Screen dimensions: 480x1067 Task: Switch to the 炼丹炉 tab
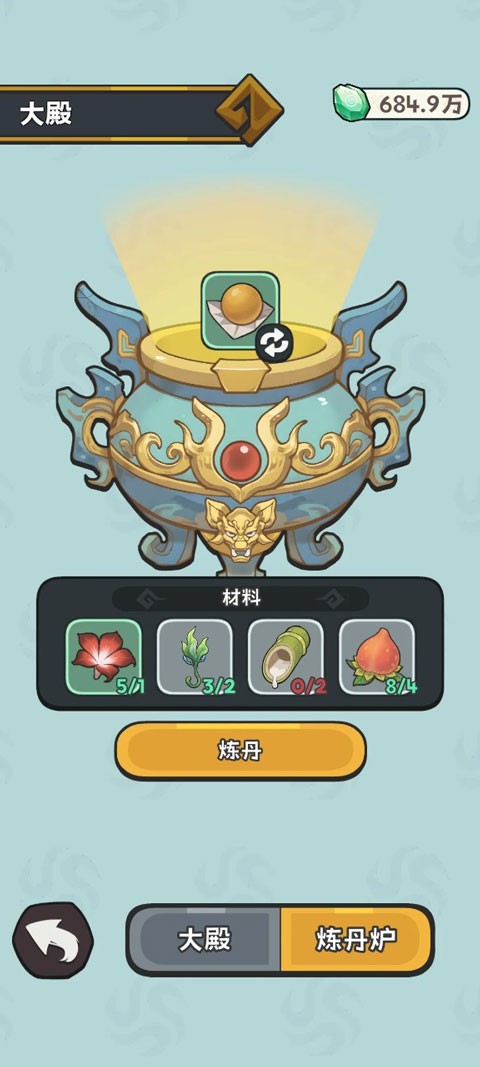click(x=357, y=940)
